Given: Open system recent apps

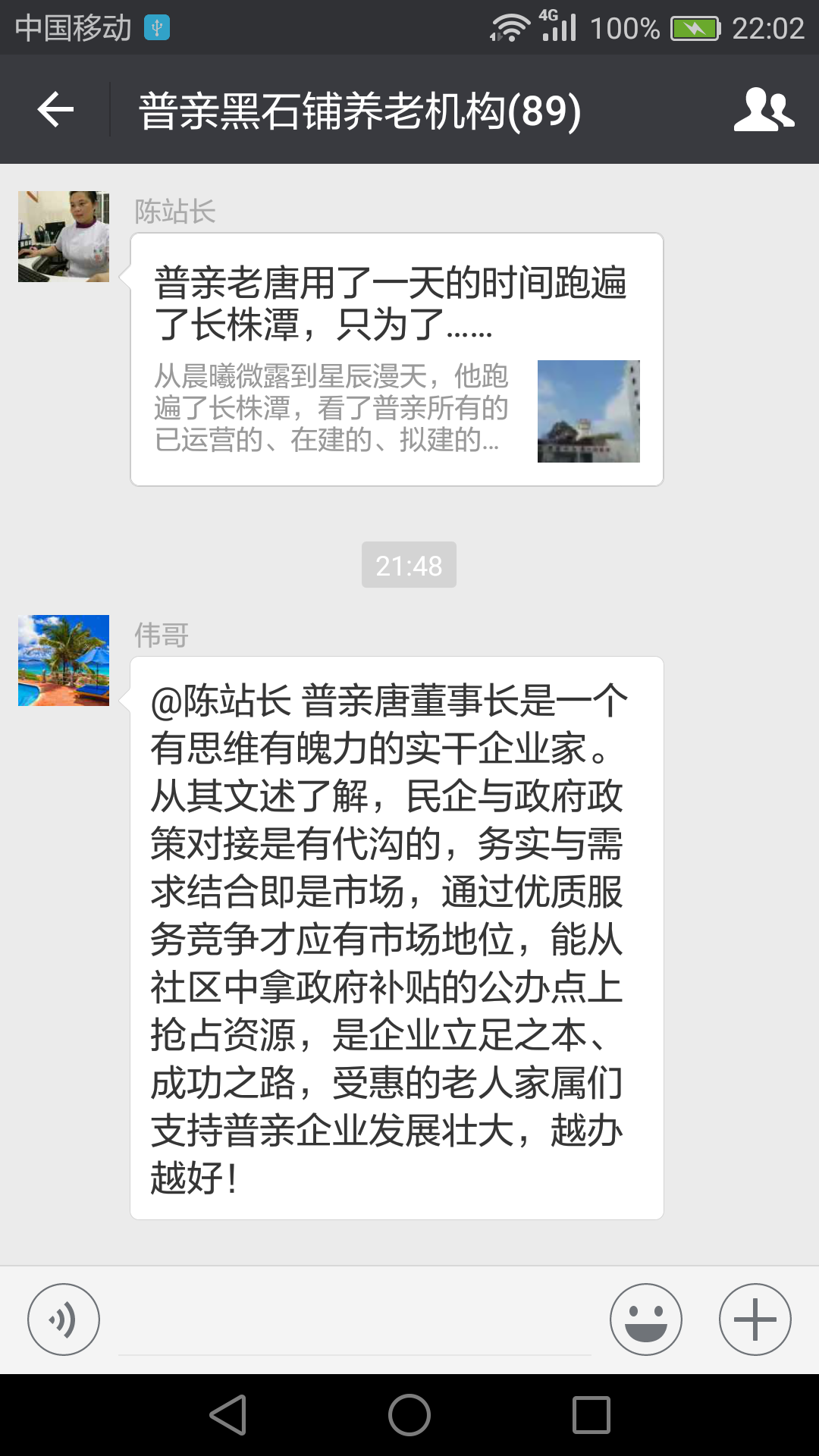Looking at the screenshot, I should point(591,1415).
